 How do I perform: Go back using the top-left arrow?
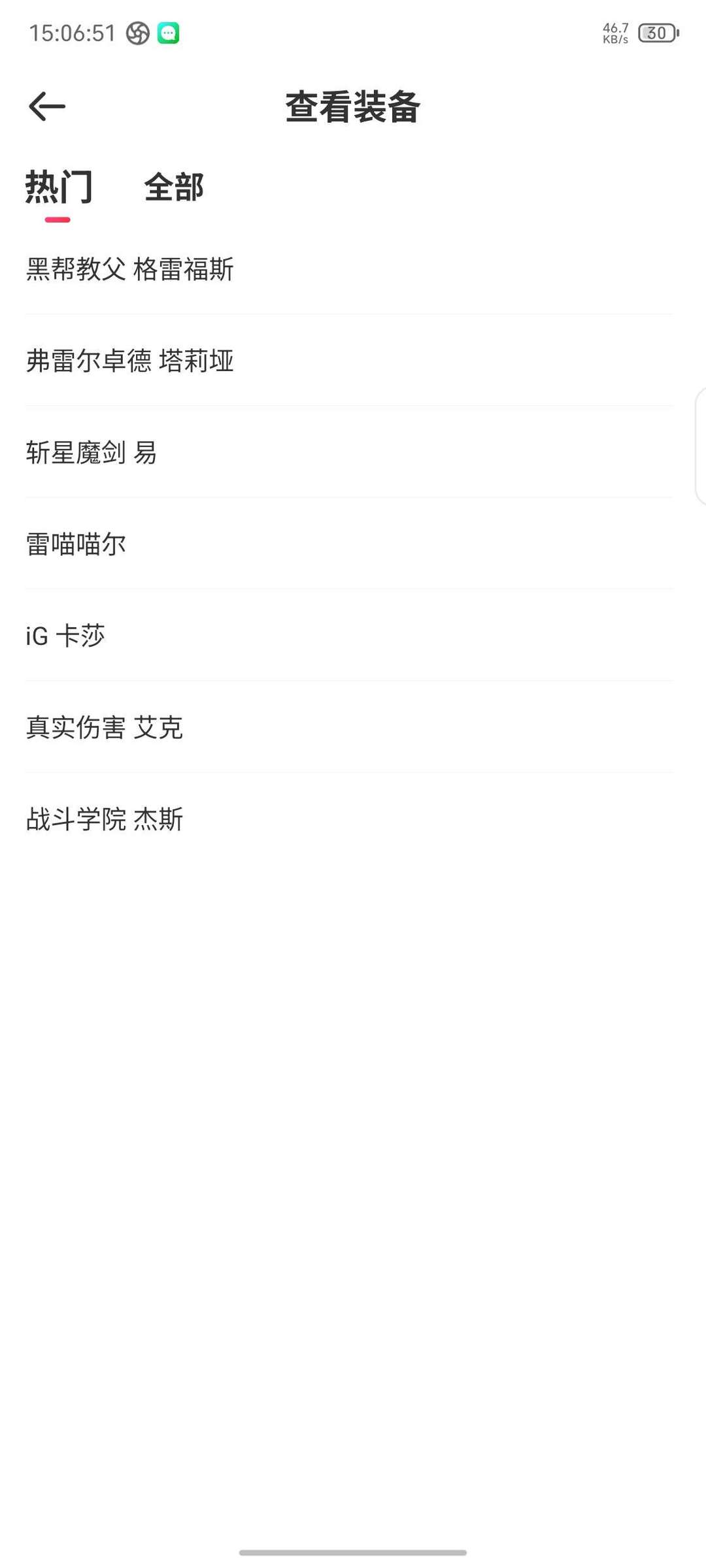tap(47, 106)
